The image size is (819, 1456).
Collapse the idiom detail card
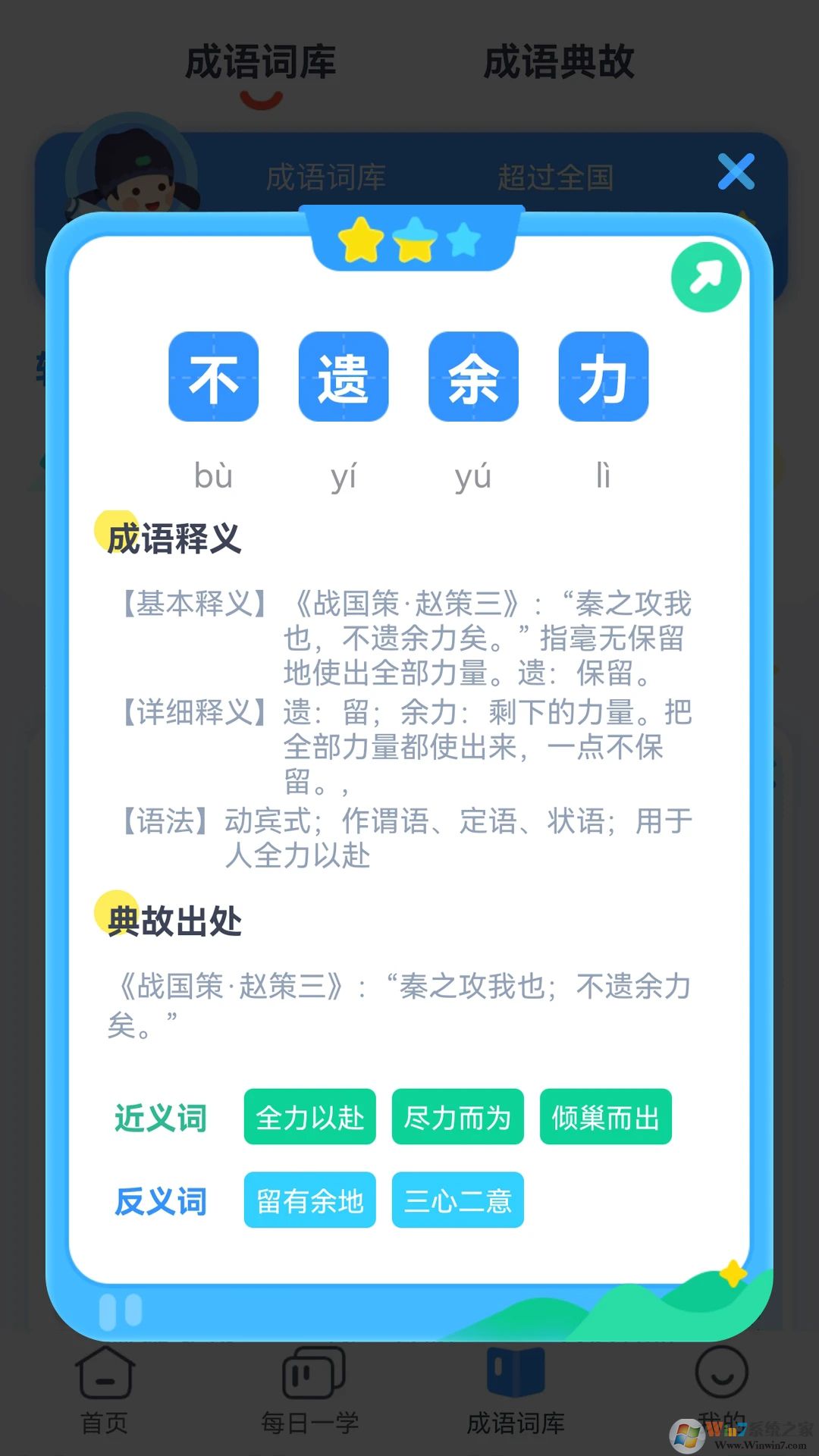tap(735, 173)
